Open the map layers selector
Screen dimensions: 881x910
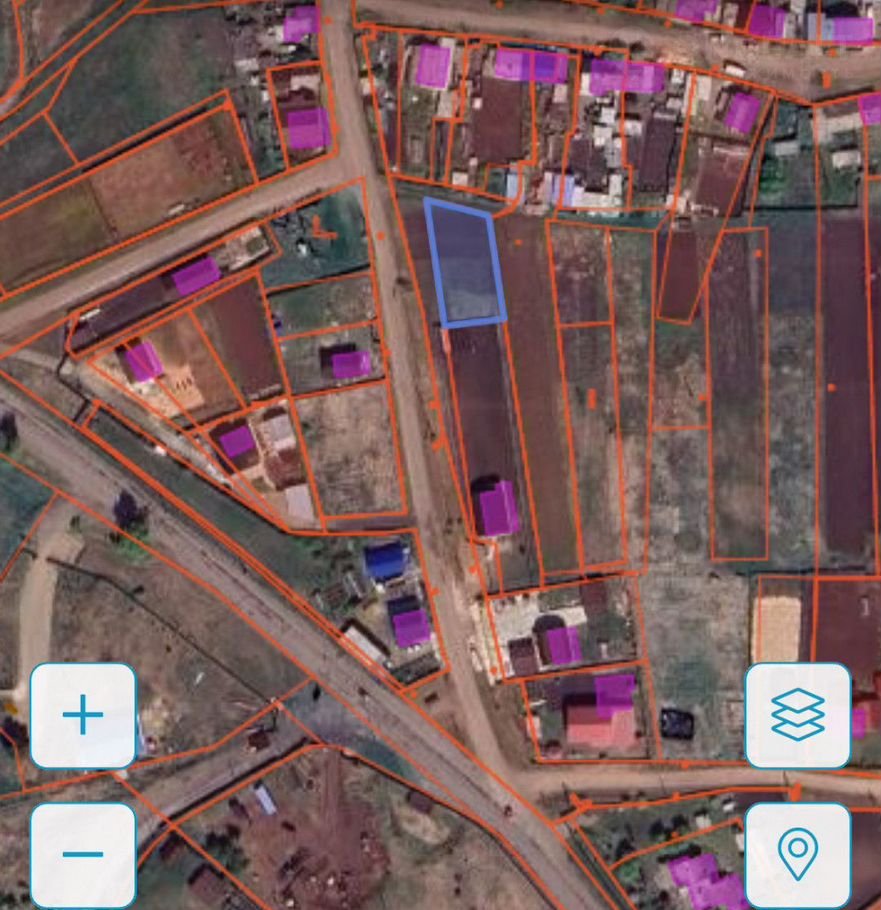pyautogui.click(x=798, y=716)
